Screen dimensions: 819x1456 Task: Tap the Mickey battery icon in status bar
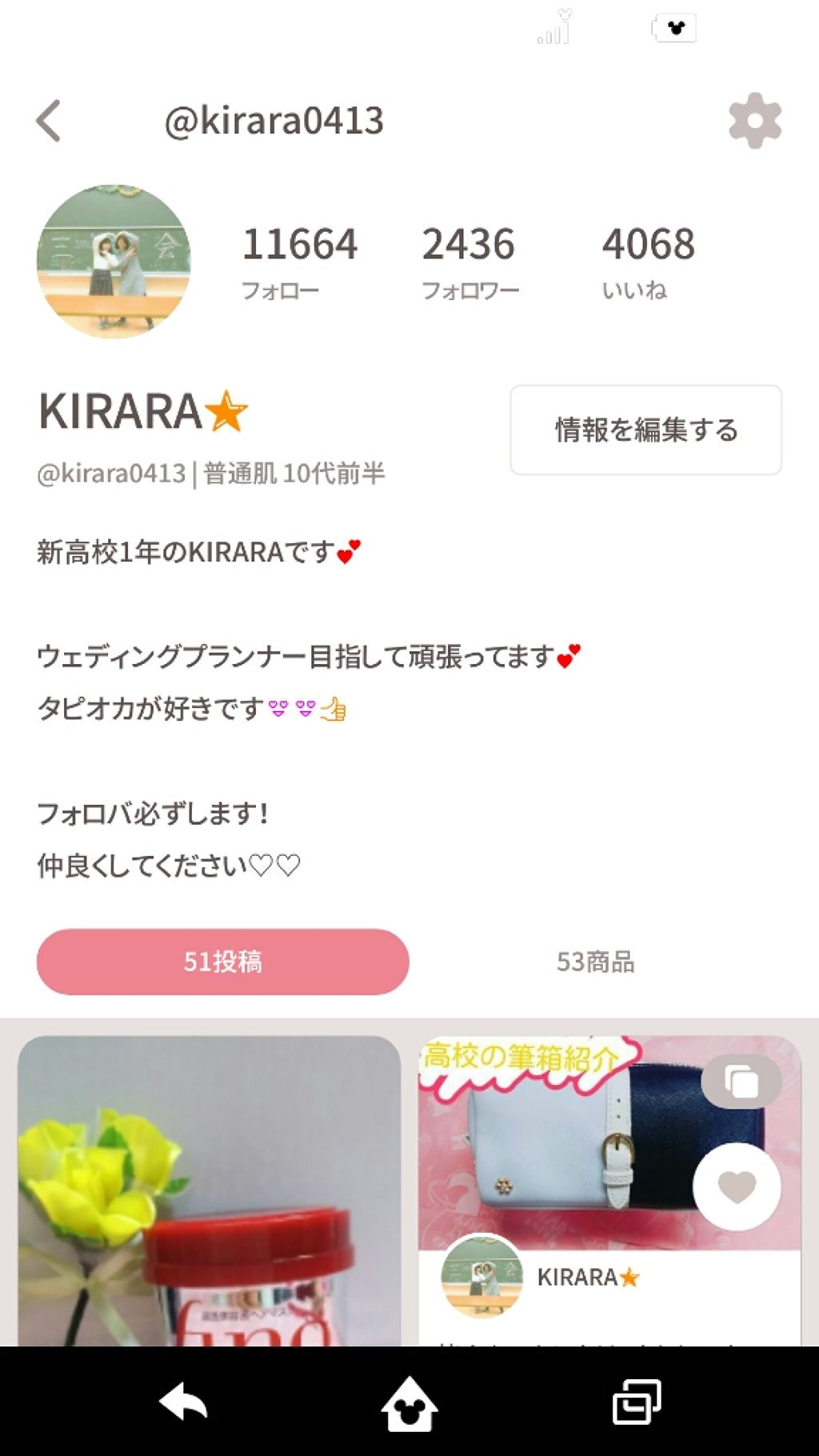coord(674,26)
